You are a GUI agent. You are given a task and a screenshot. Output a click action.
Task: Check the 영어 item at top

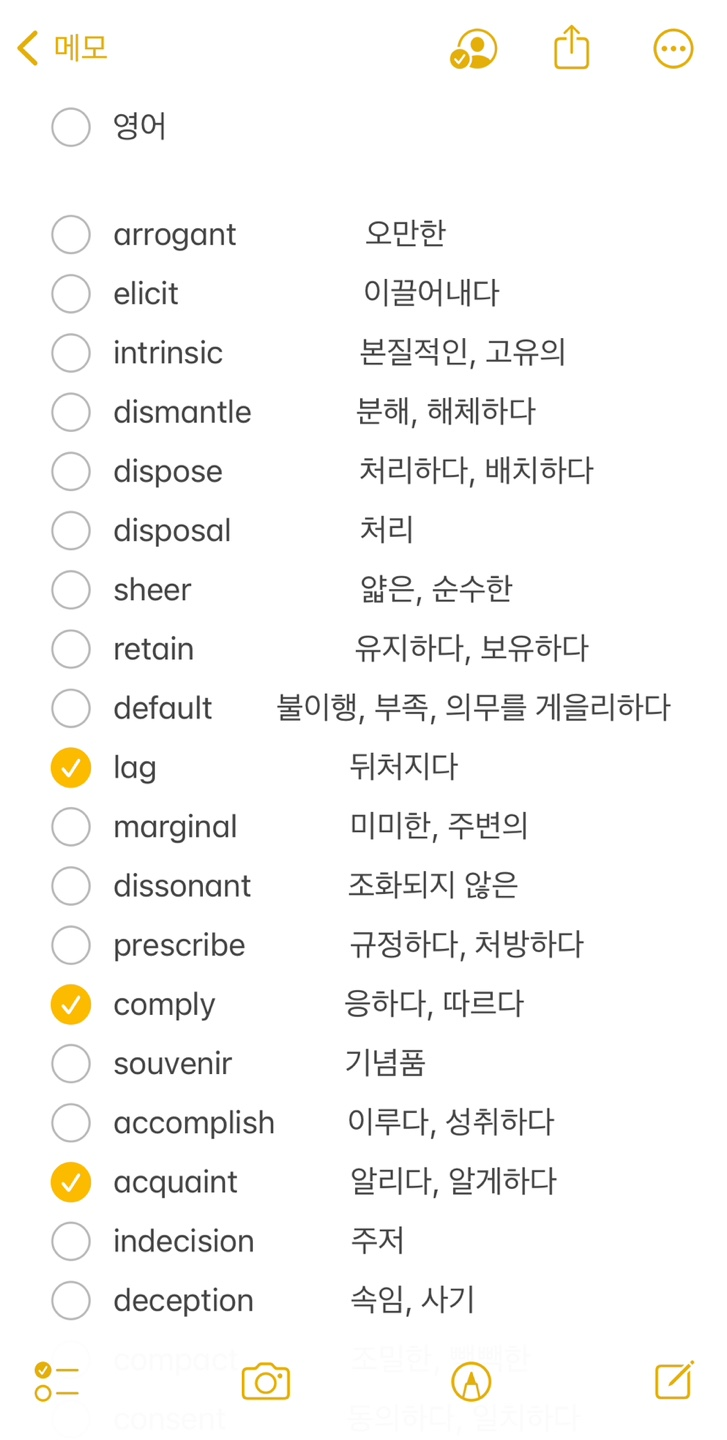tap(71, 127)
